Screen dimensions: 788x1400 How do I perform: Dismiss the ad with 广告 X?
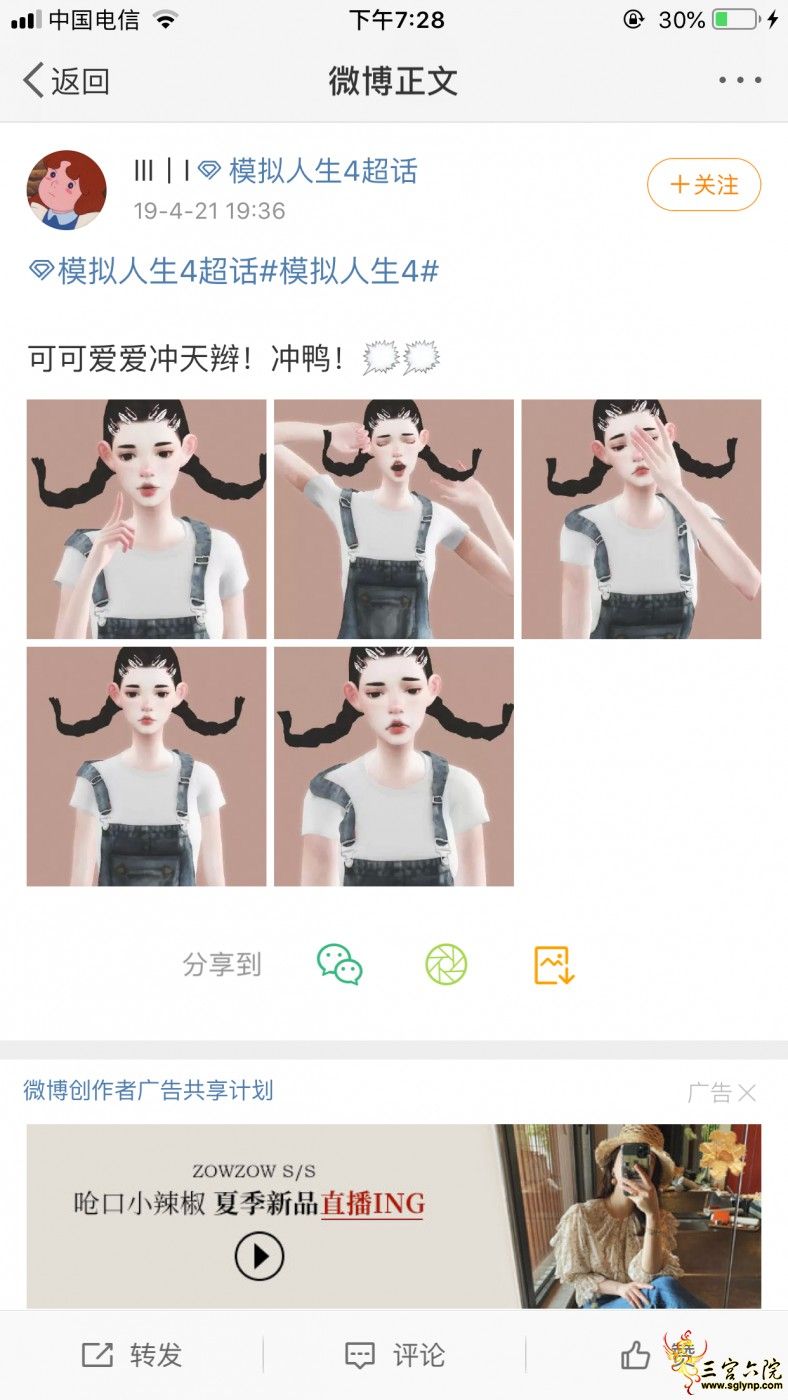(x=746, y=1093)
